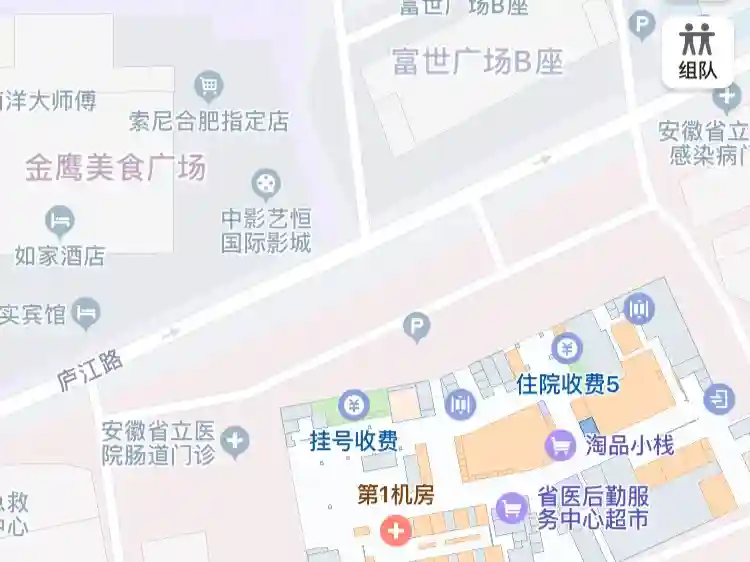Select the 金鹰美食广场 map label
The height and width of the screenshot is (562, 750).
pos(116,168)
